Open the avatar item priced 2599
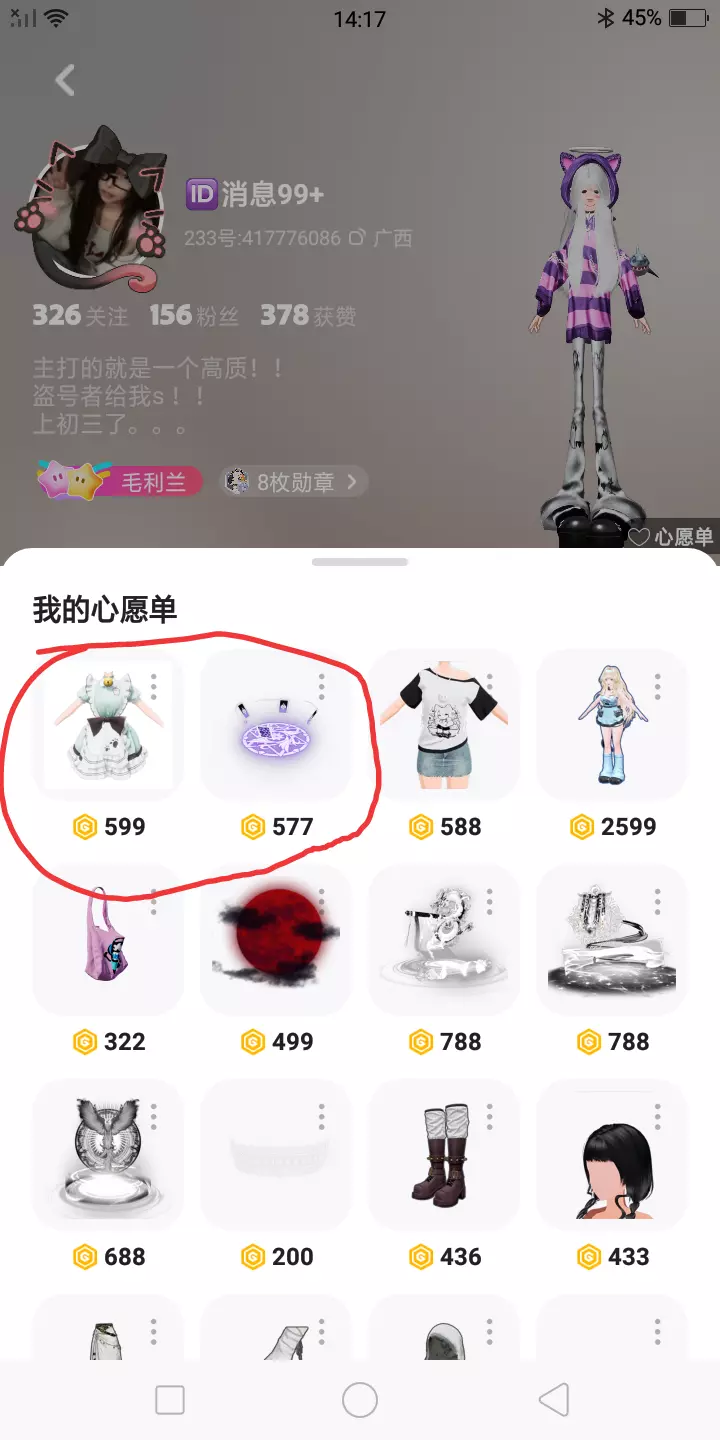The image size is (720, 1440). click(612, 724)
